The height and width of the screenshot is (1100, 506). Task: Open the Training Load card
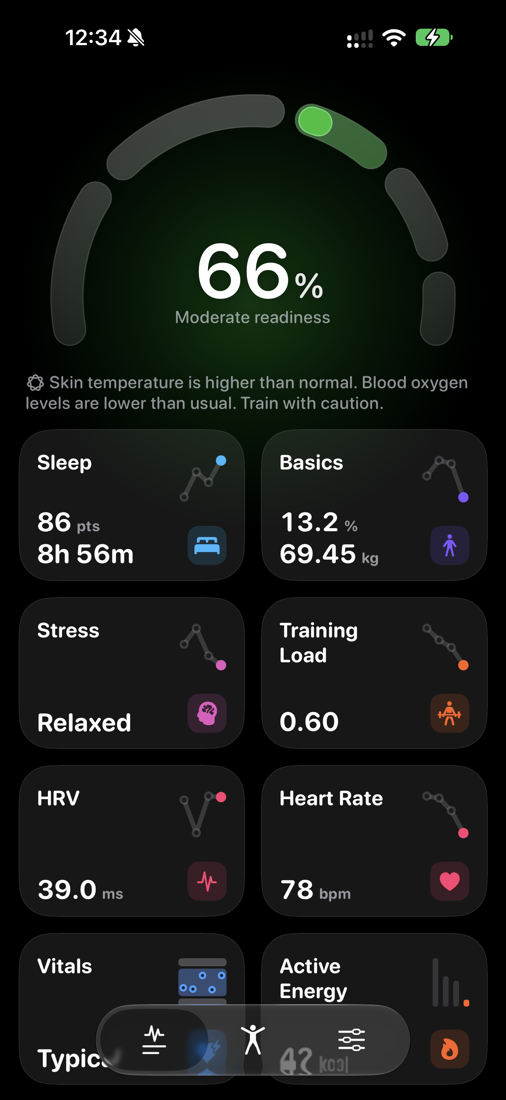(374, 673)
